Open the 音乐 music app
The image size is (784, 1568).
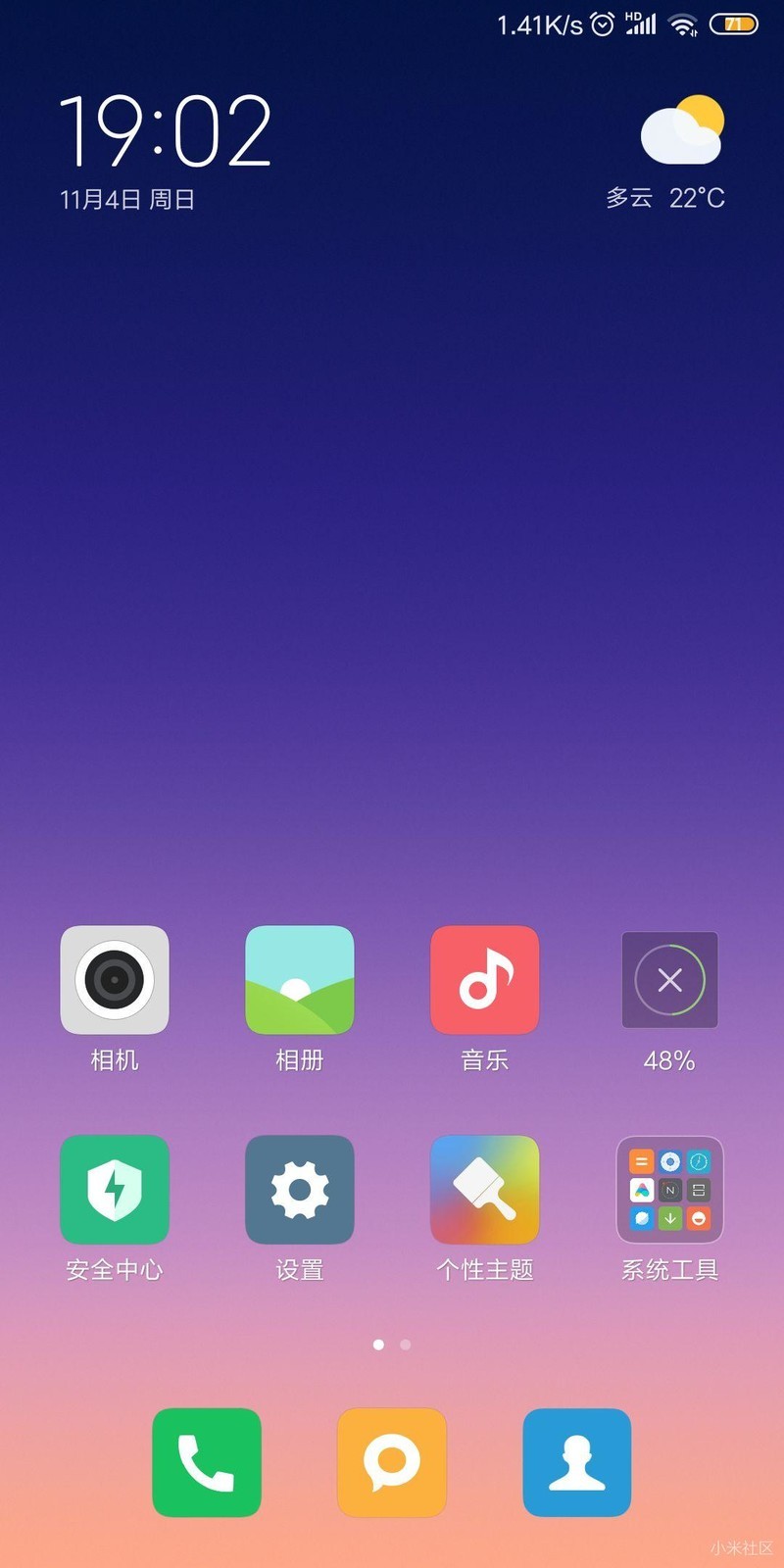[484, 980]
